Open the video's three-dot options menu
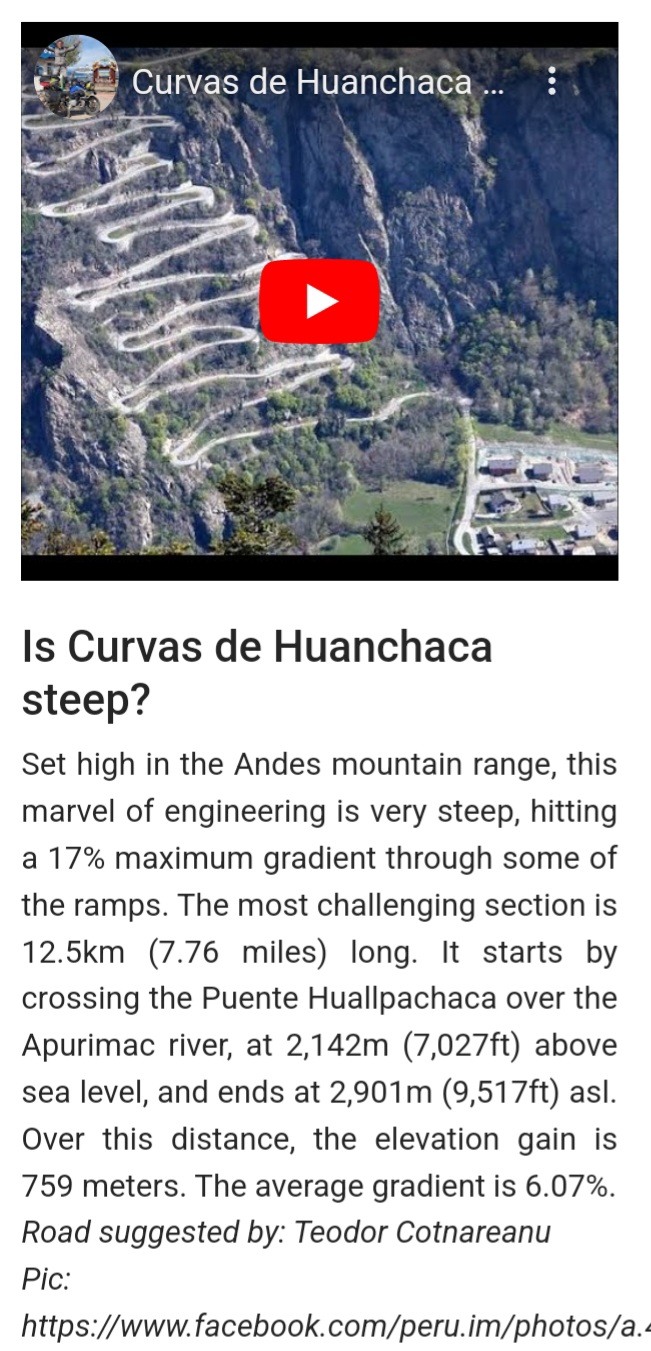This screenshot has height=1351, width=651. coord(552,82)
